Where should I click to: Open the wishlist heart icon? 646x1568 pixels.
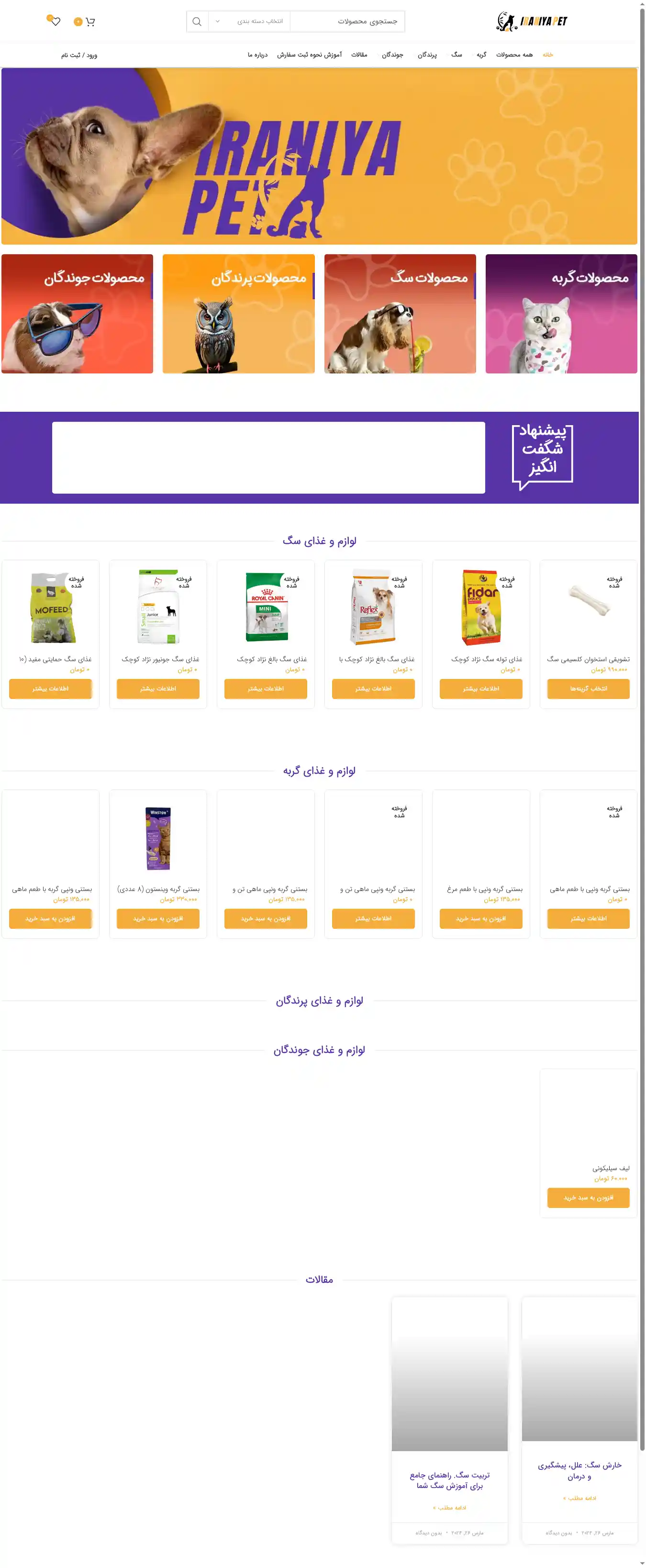coord(56,22)
